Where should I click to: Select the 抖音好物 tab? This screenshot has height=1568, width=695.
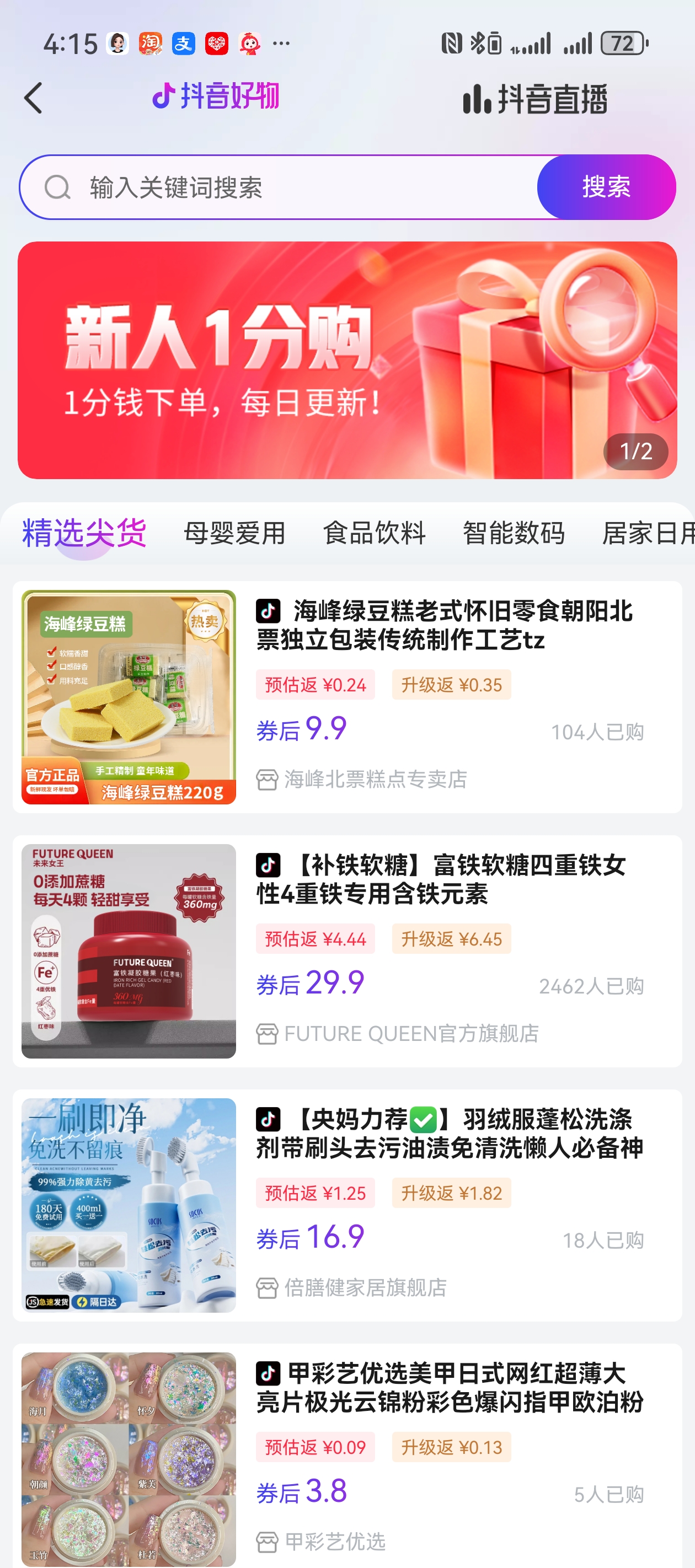click(216, 96)
